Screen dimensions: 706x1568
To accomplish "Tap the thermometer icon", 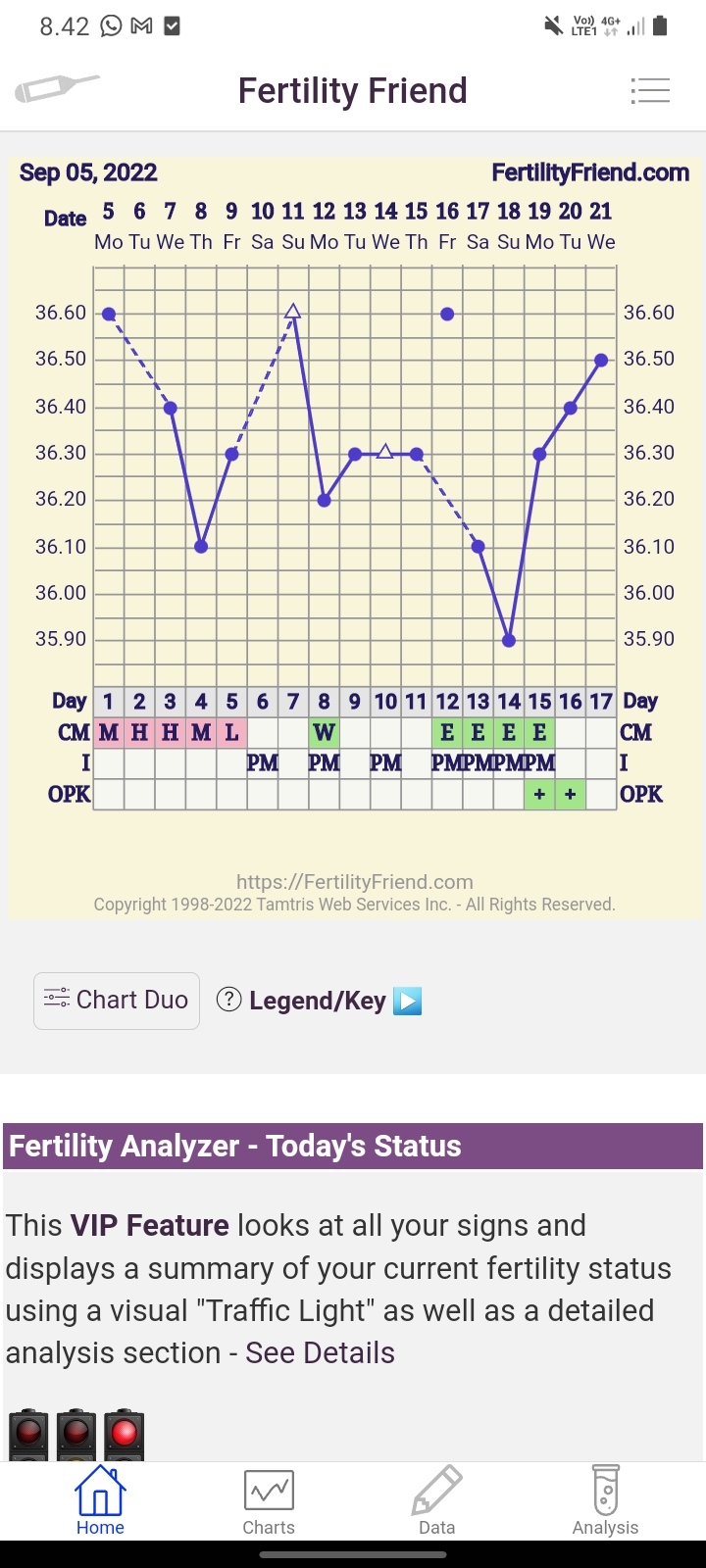I will (x=56, y=88).
